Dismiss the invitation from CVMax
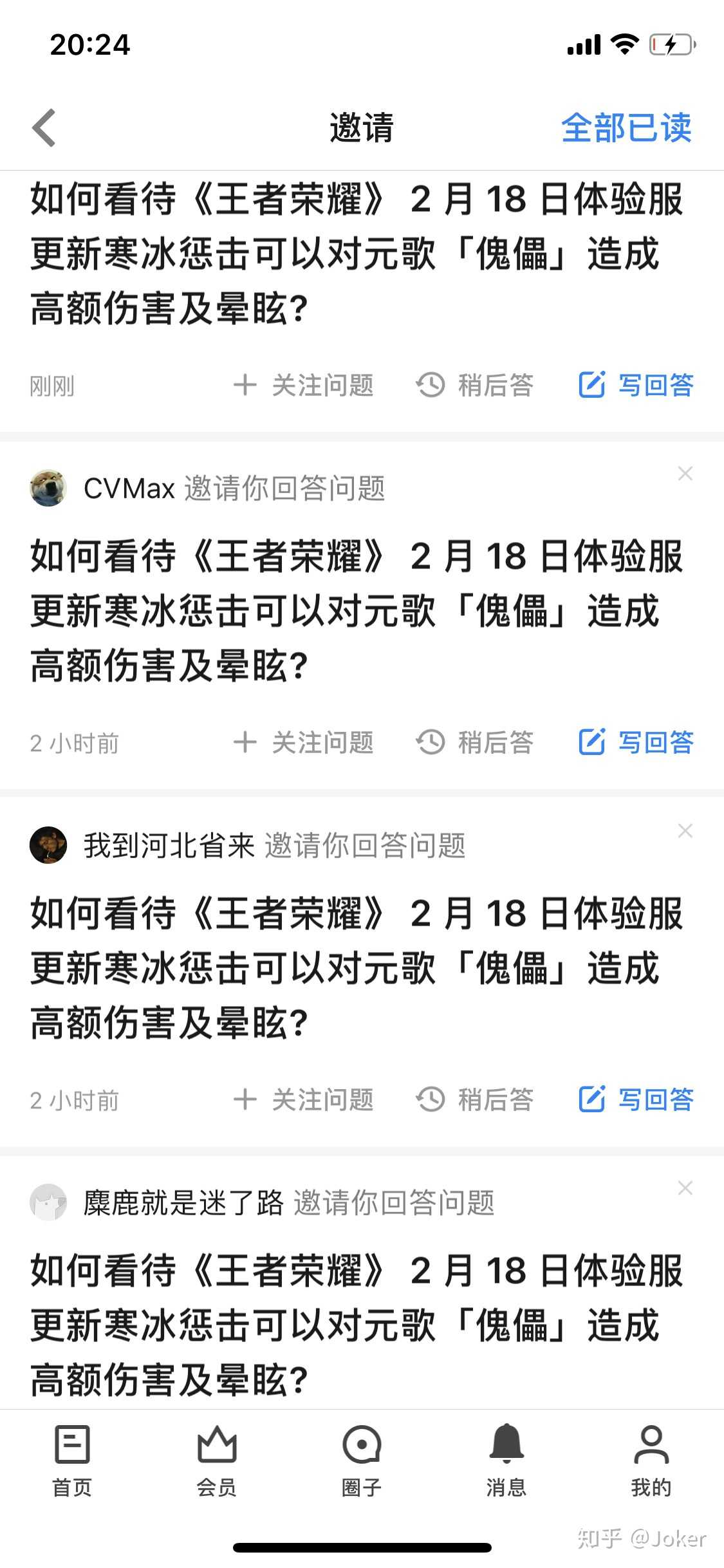Screen dimensions: 724x1568 tap(685, 474)
